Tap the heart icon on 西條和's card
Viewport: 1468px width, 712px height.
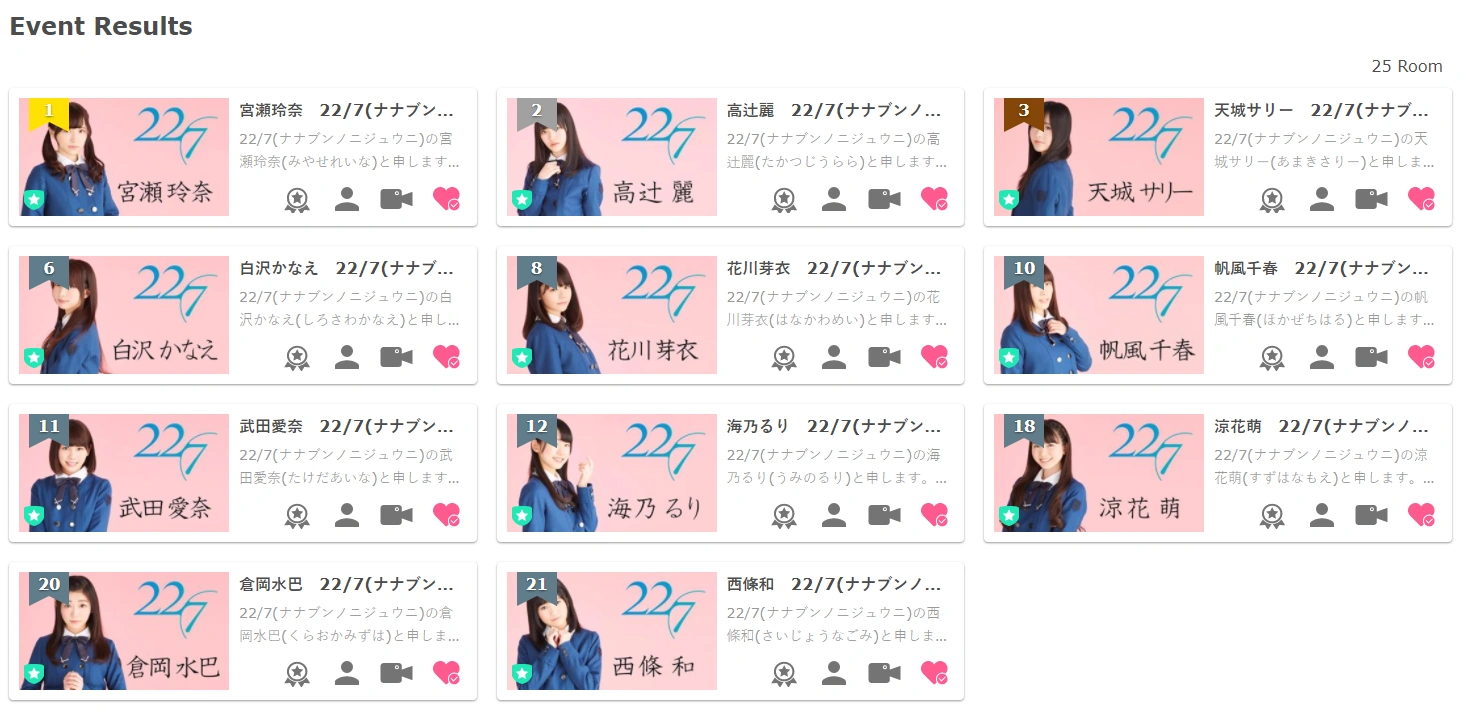click(x=934, y=673)
